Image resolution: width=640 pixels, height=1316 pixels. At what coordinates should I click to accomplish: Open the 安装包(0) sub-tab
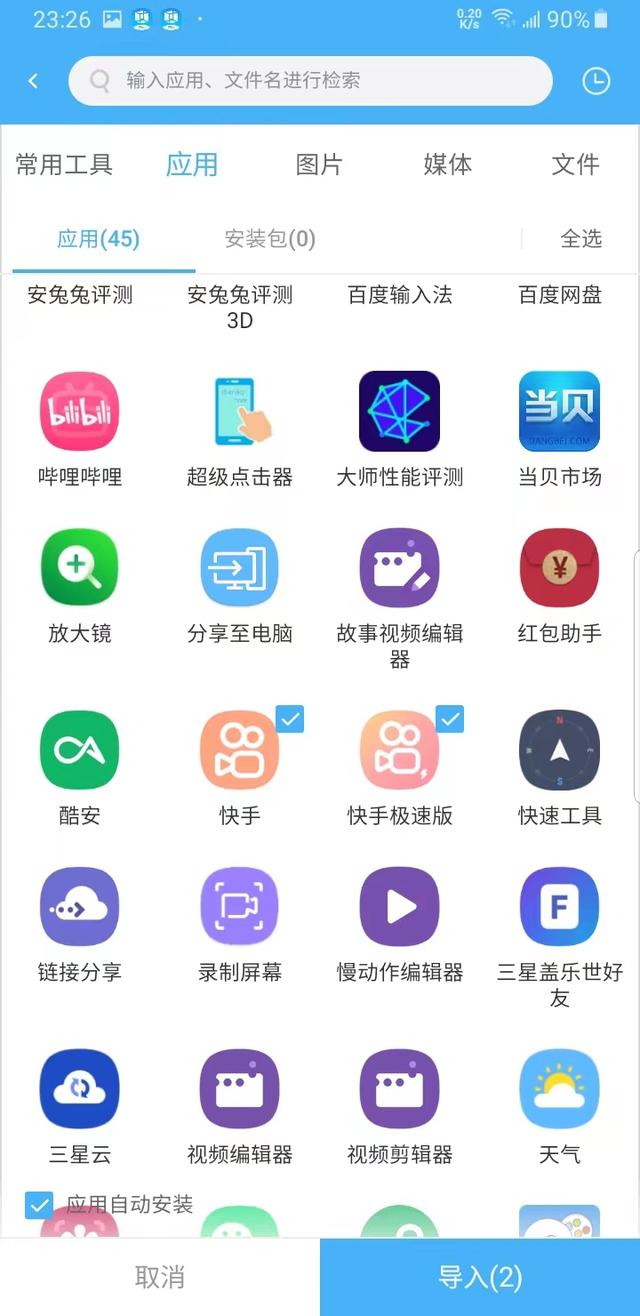(x=270, y=239)
